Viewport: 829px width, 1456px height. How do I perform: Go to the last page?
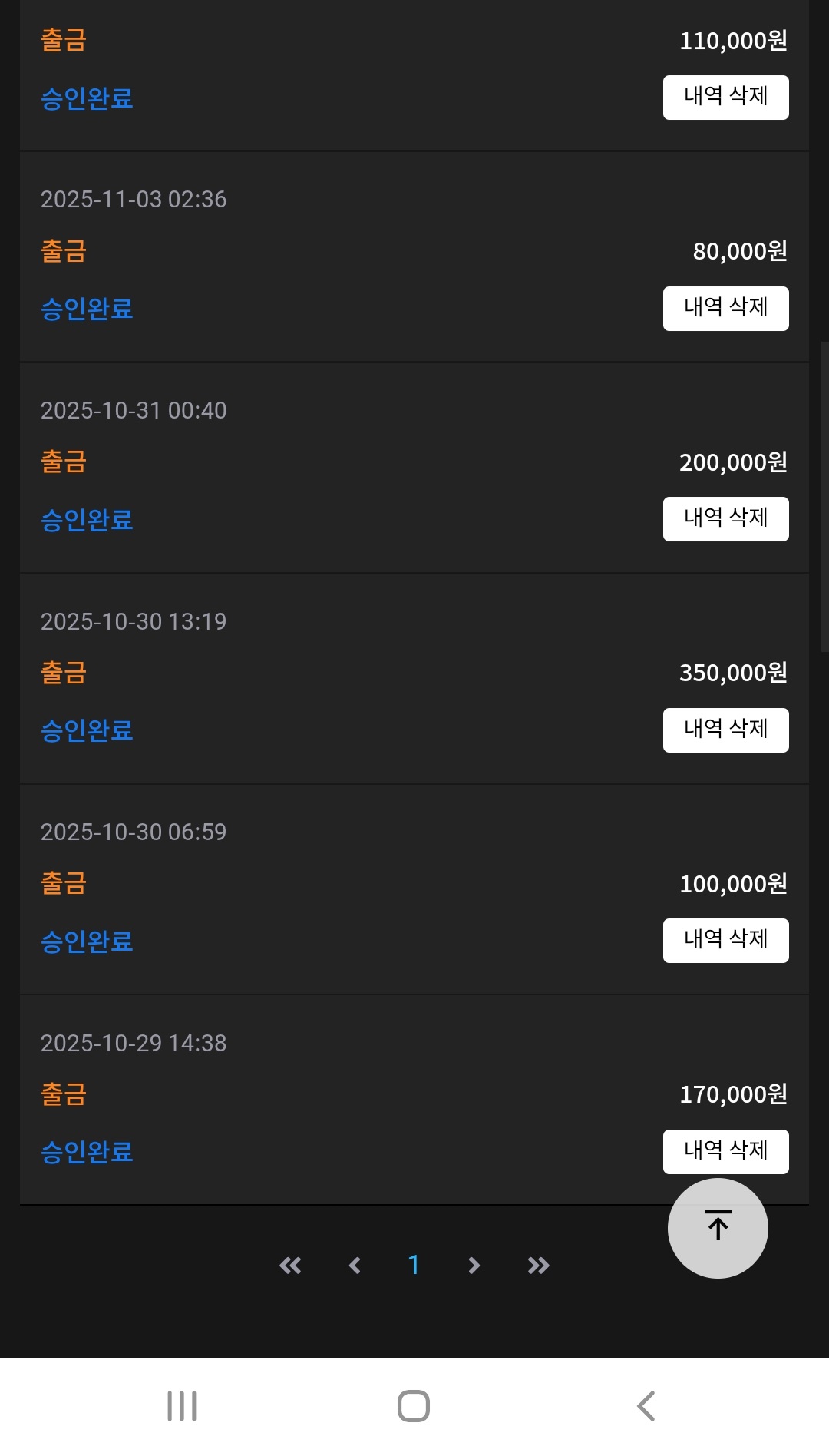539,1266
